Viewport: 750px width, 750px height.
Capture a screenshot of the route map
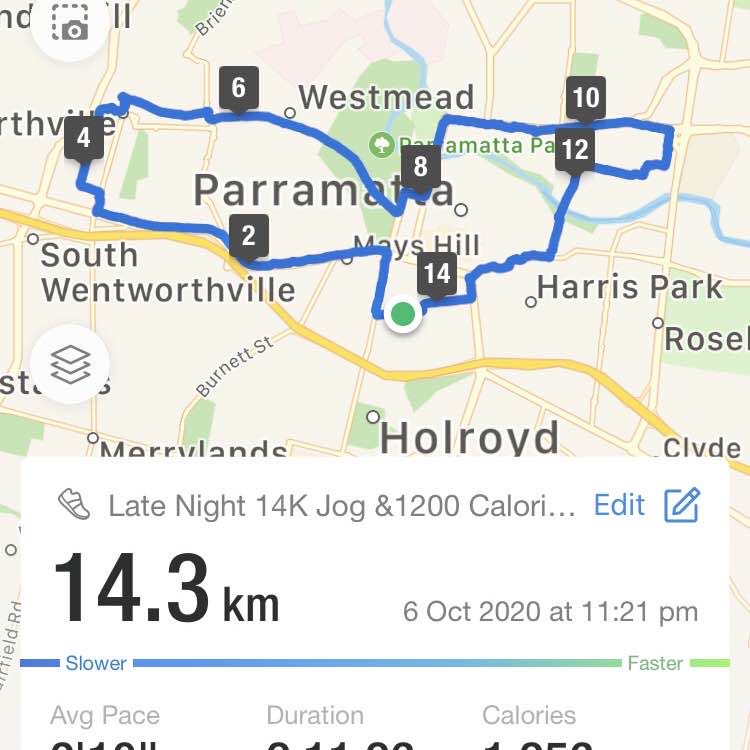pos(69,25)
